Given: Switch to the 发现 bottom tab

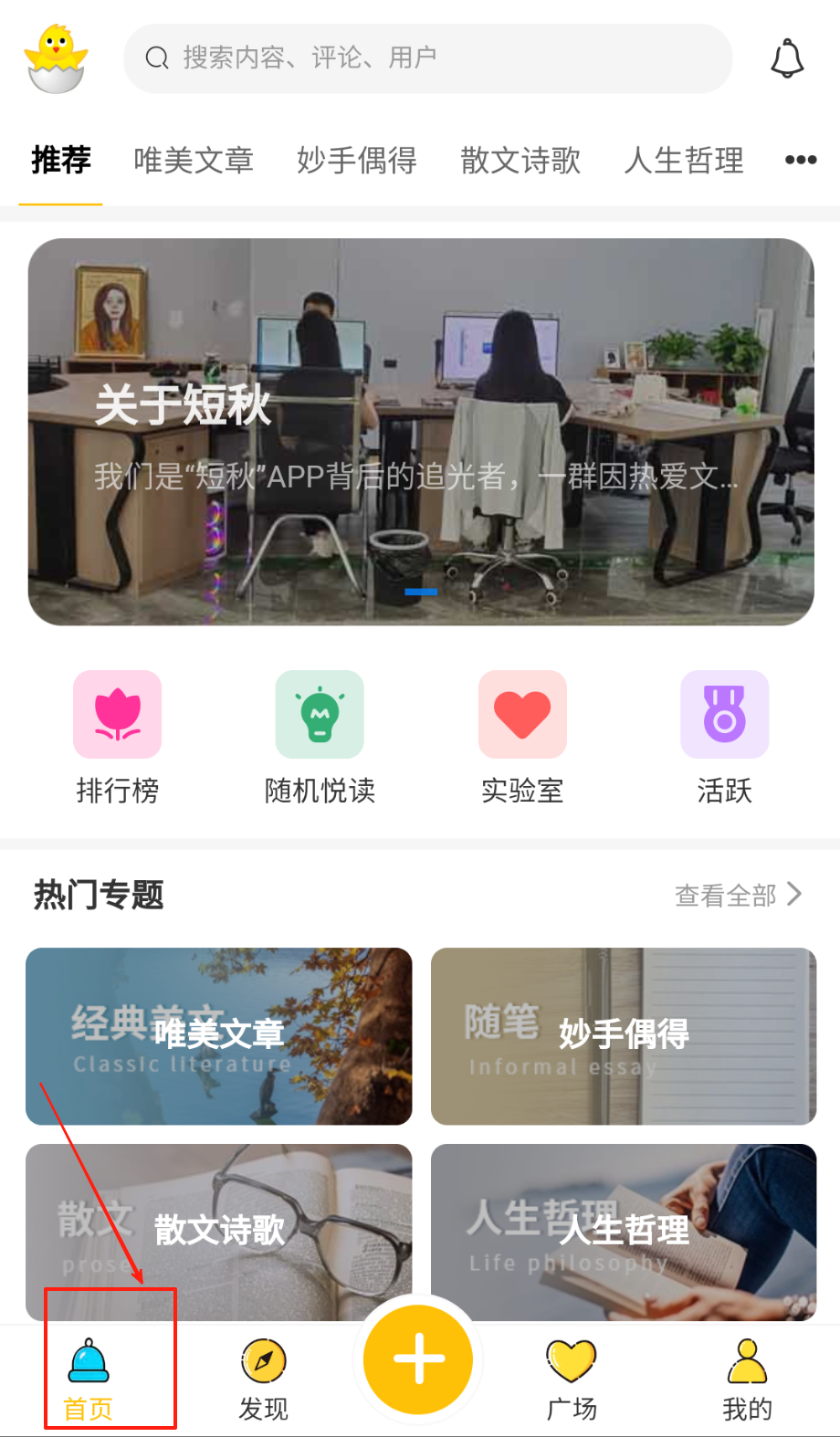Looking at the screenshot, I should [264, 1379].
